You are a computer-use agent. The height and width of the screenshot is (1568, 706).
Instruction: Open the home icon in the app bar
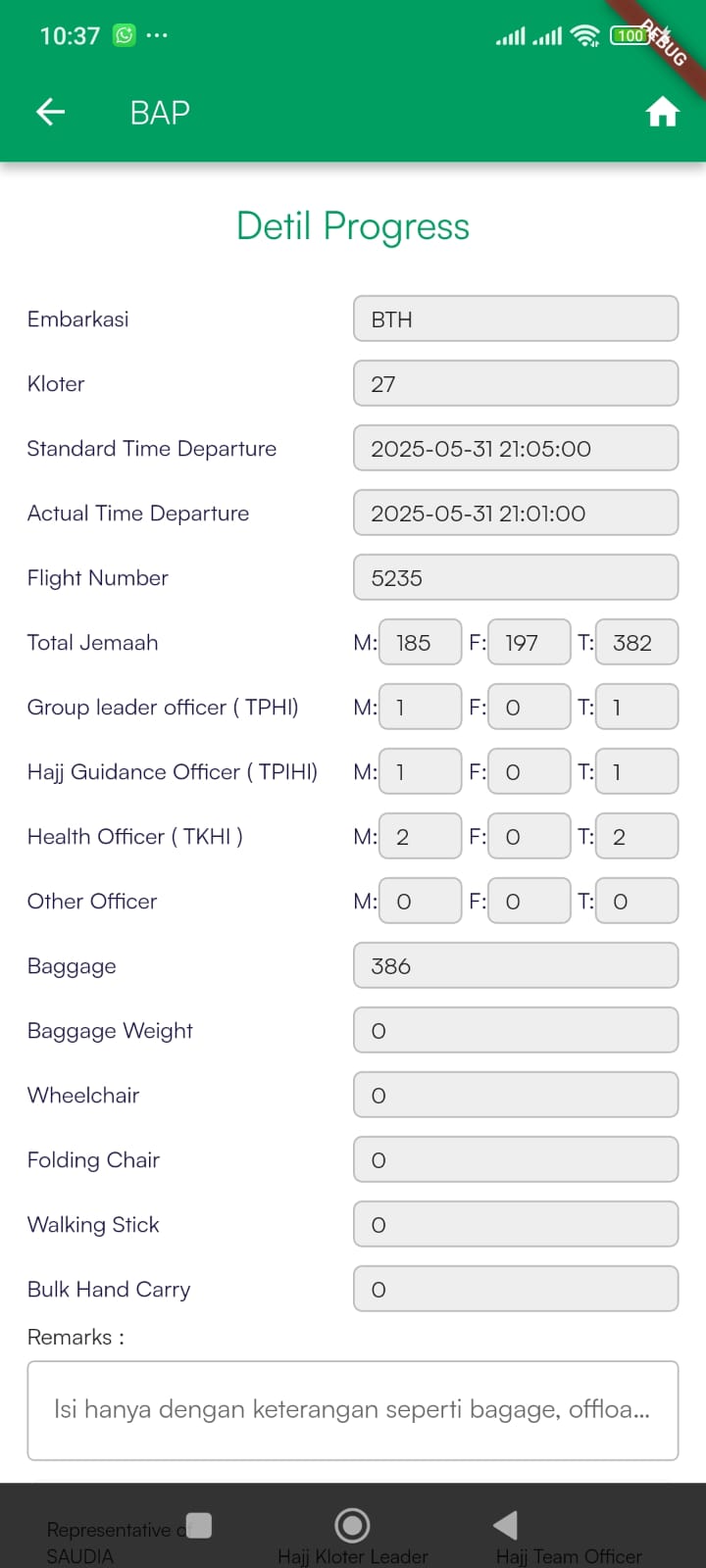(x=662, y=113)
